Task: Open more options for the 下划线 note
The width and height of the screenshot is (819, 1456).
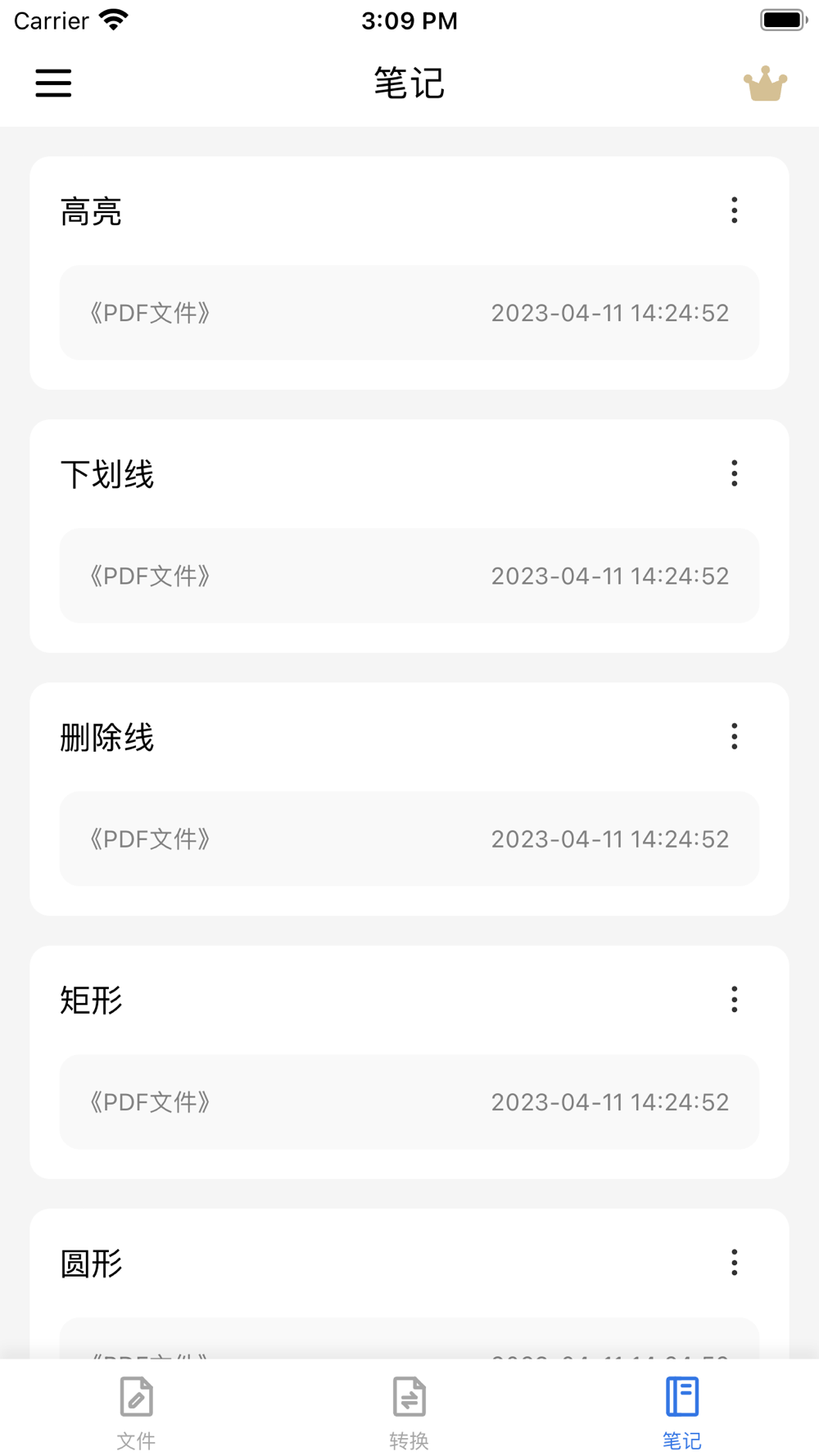Action: [x=735, y=473]
